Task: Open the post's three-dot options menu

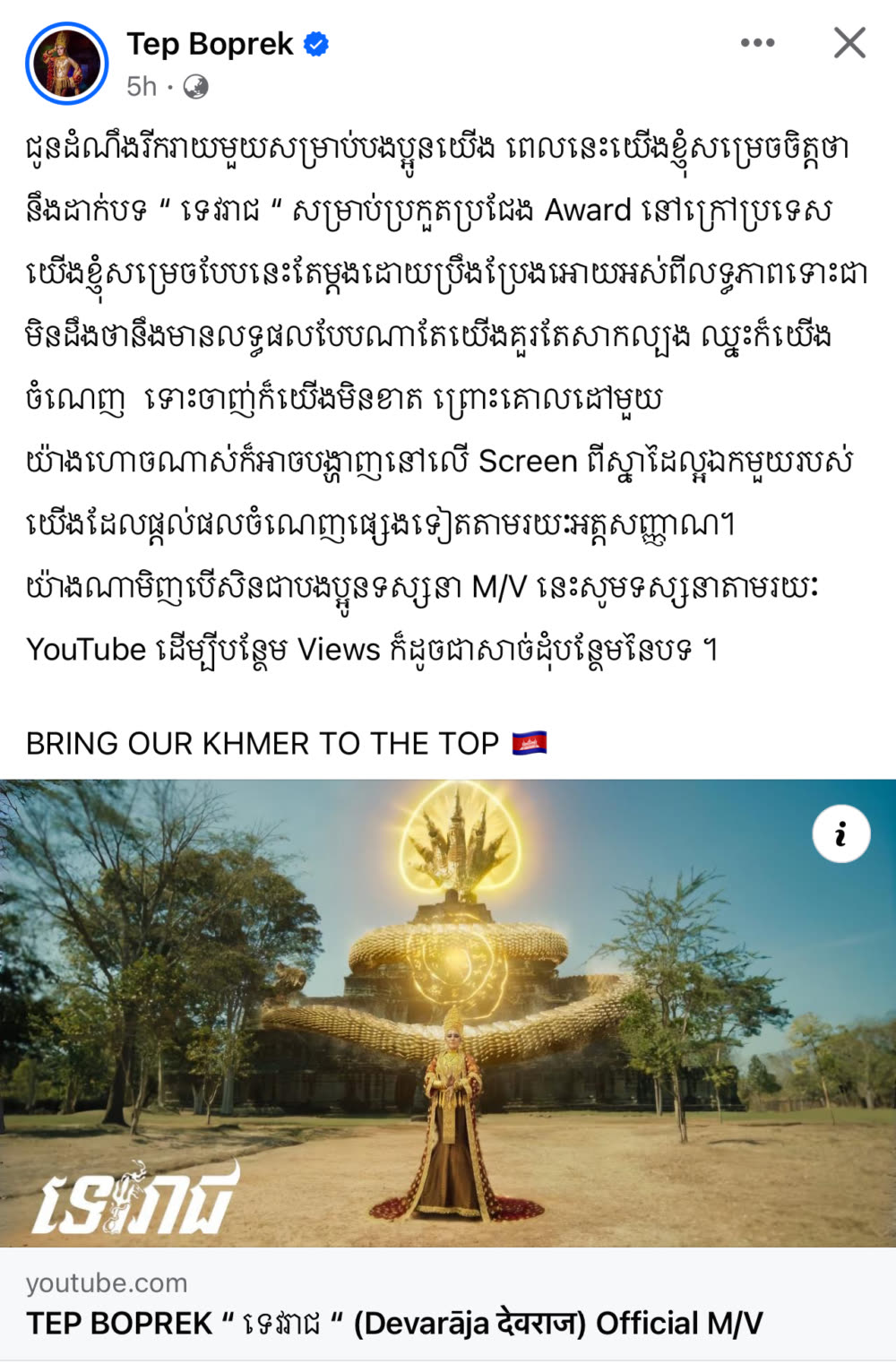Action: [x=757, y=42]
